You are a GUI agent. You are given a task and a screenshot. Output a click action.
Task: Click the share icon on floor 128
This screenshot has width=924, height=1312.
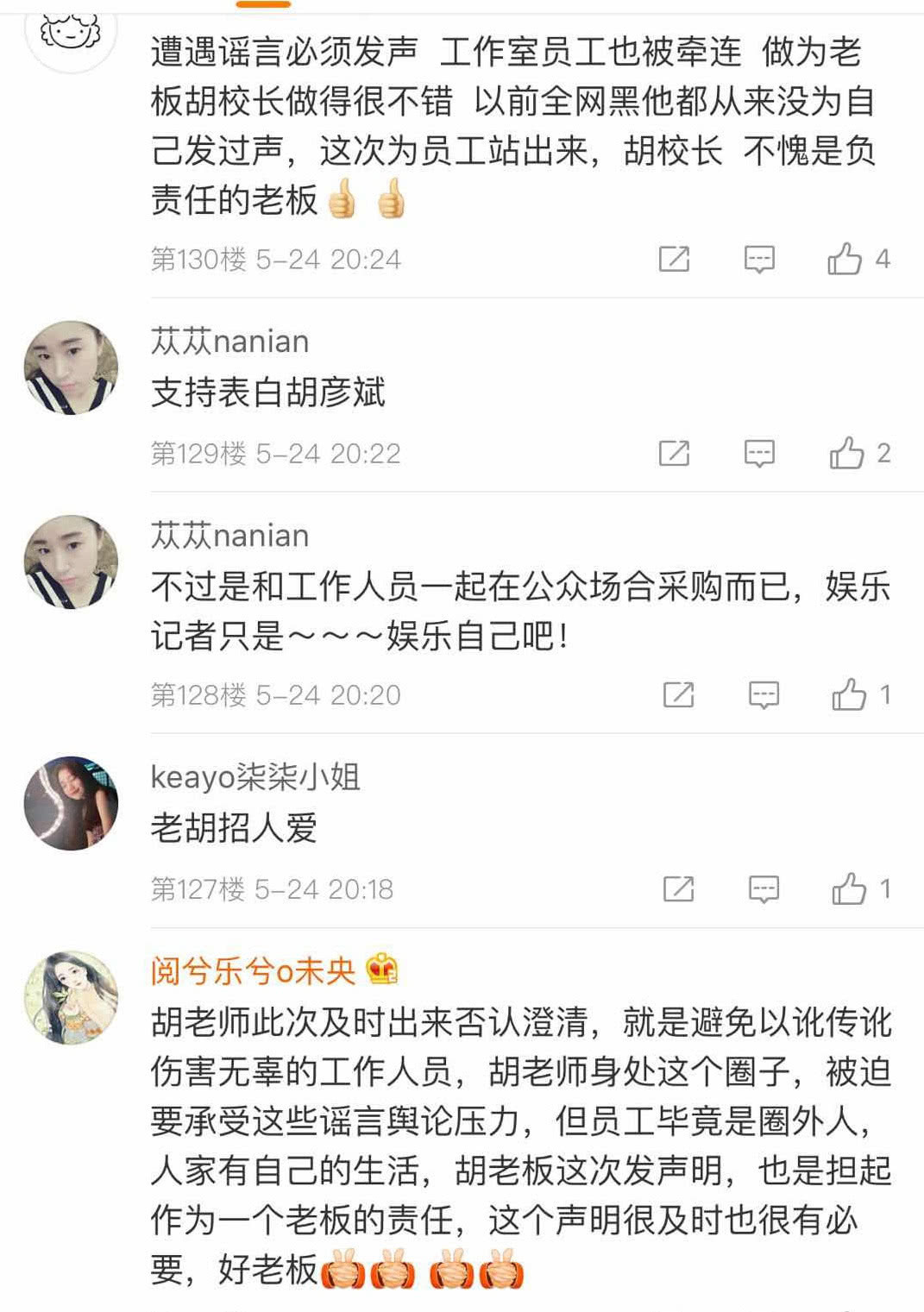click(x=681, y=694)
